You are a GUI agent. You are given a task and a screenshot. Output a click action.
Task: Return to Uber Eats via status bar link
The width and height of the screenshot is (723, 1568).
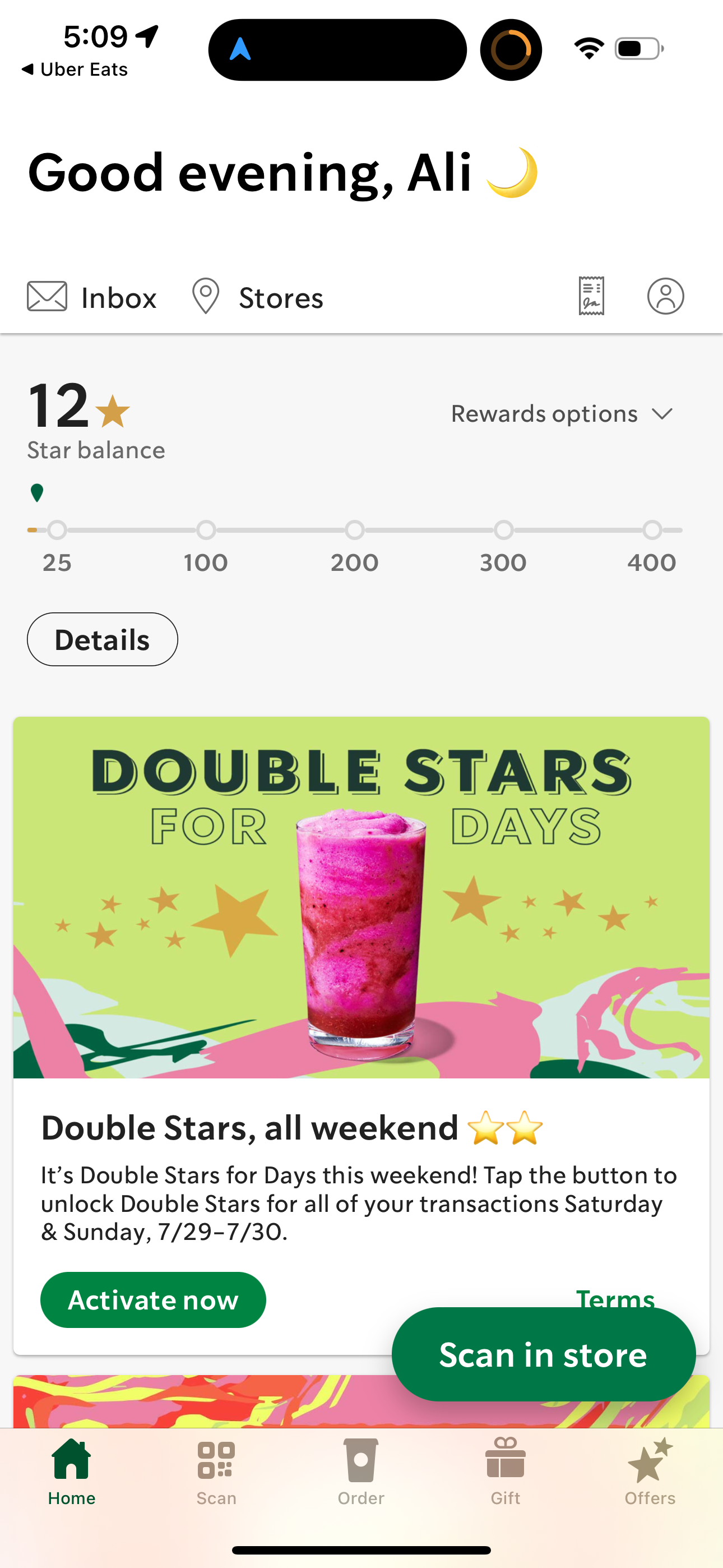click(74, 69)
